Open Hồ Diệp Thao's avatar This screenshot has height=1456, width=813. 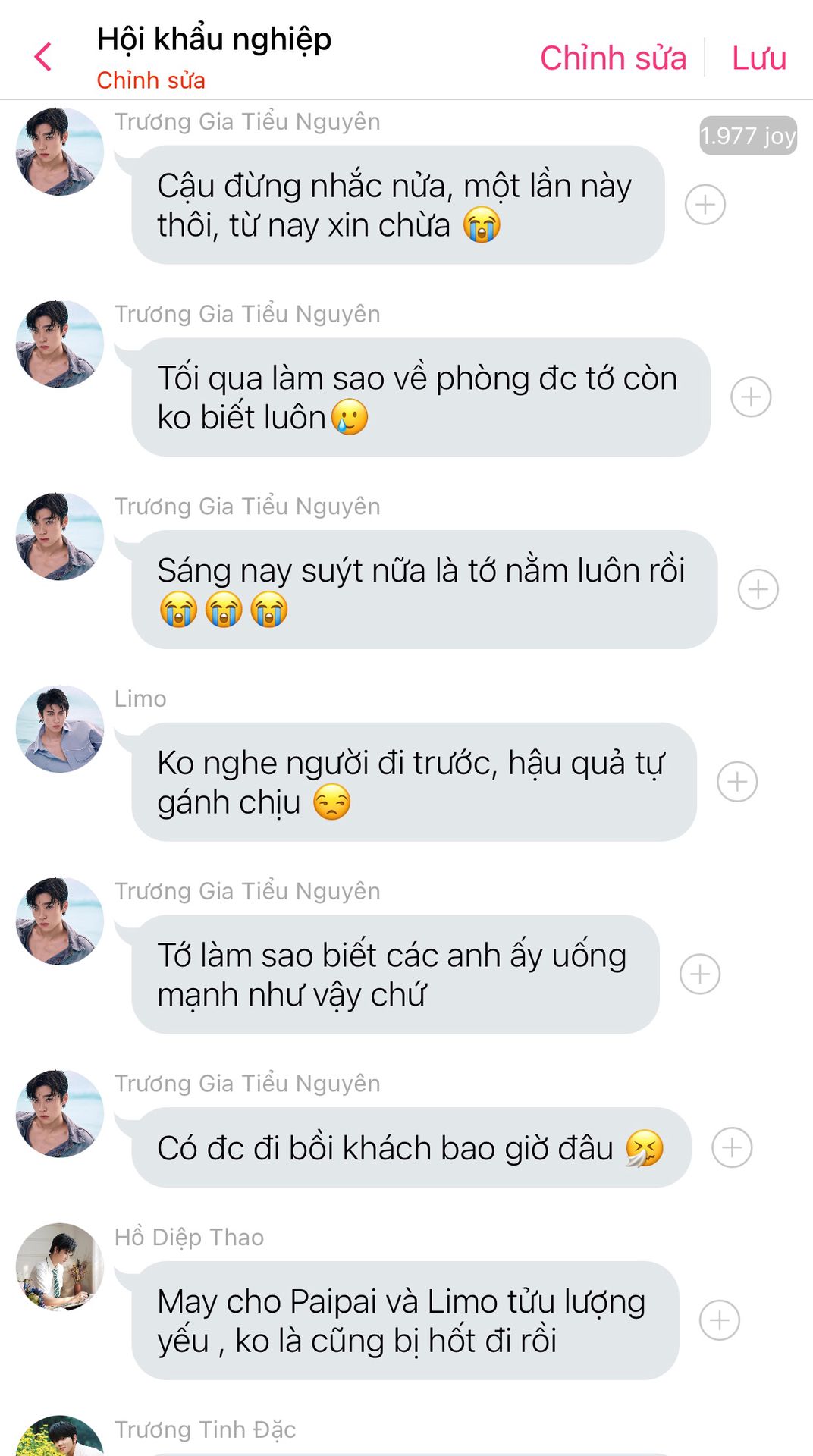[x=60, y=1266]
